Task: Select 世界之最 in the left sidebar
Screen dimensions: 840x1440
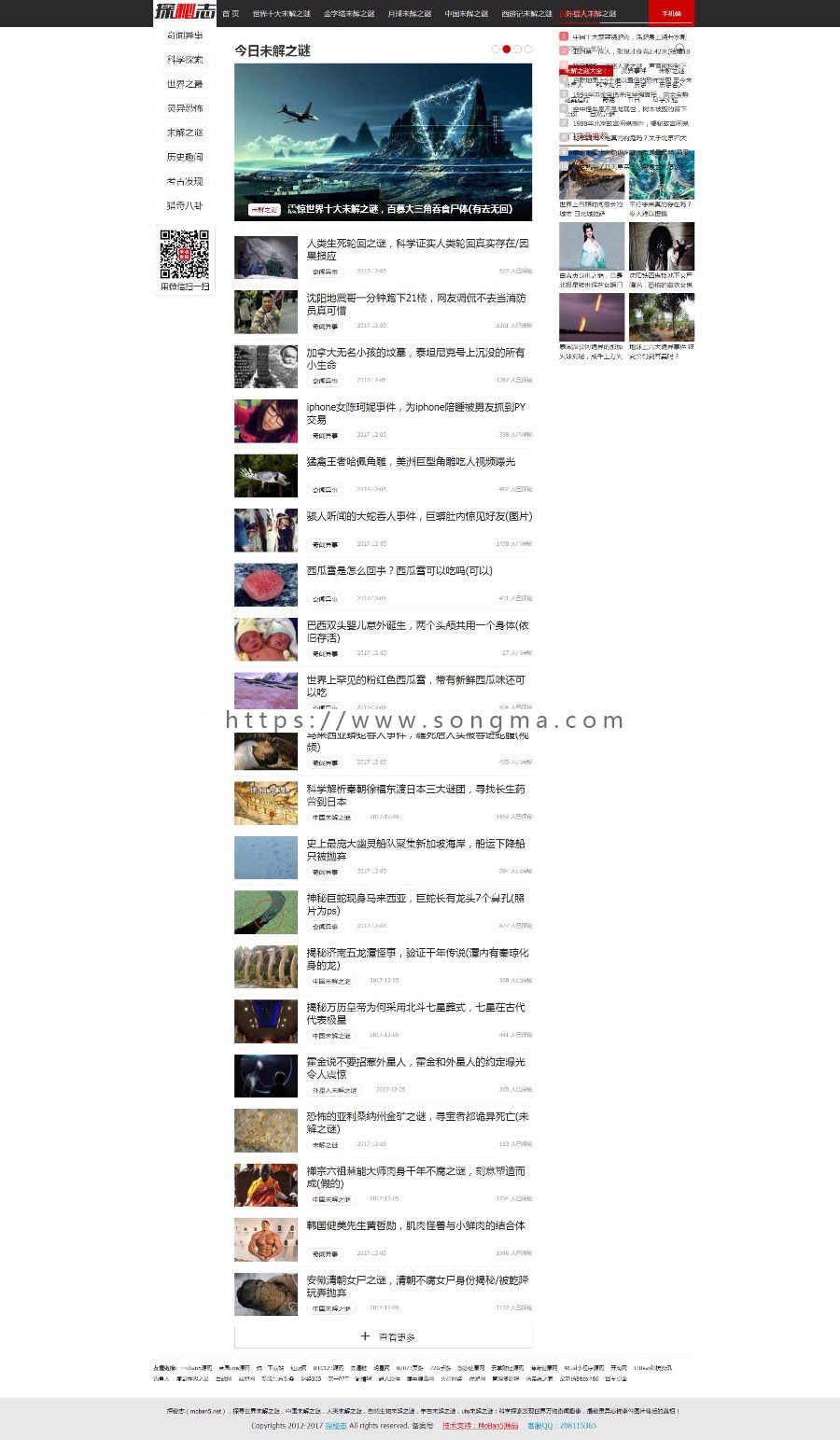Action: click(185, 84)
